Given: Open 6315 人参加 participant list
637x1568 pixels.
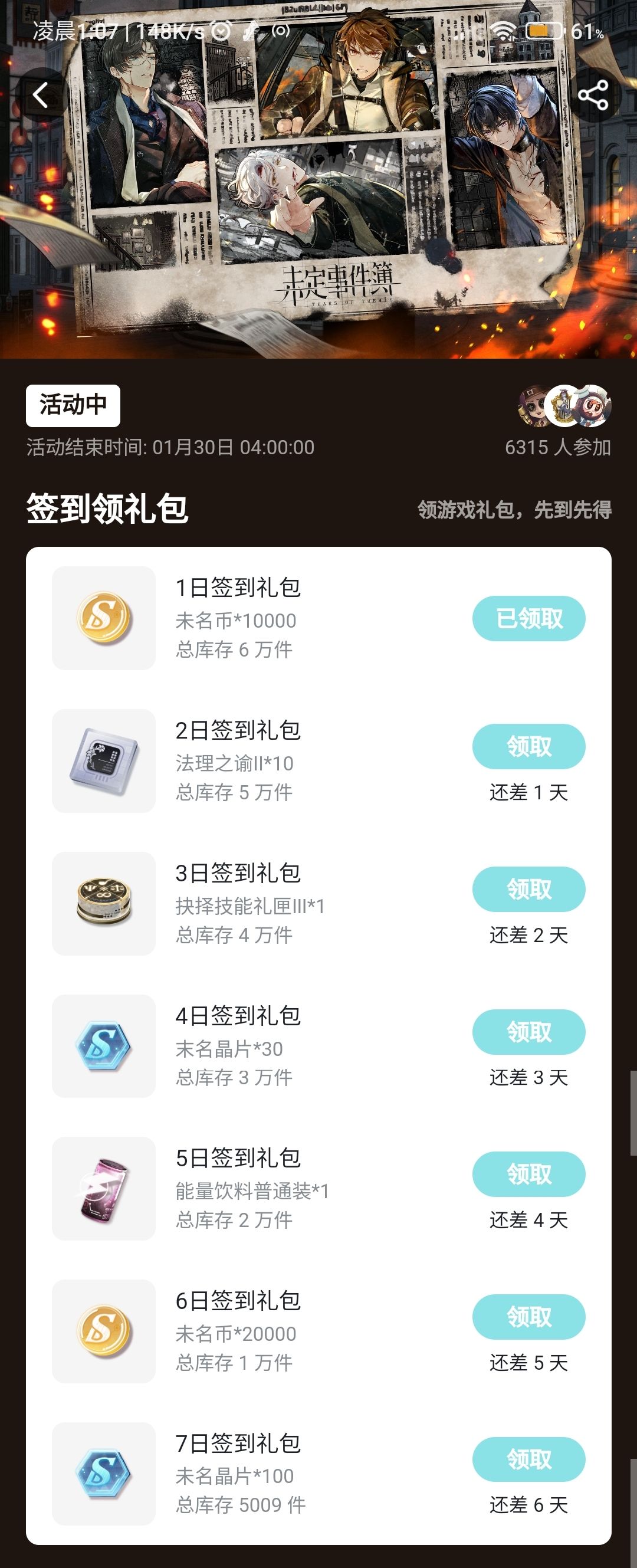Looking at the screenshot, I should [x=560, y=447].
